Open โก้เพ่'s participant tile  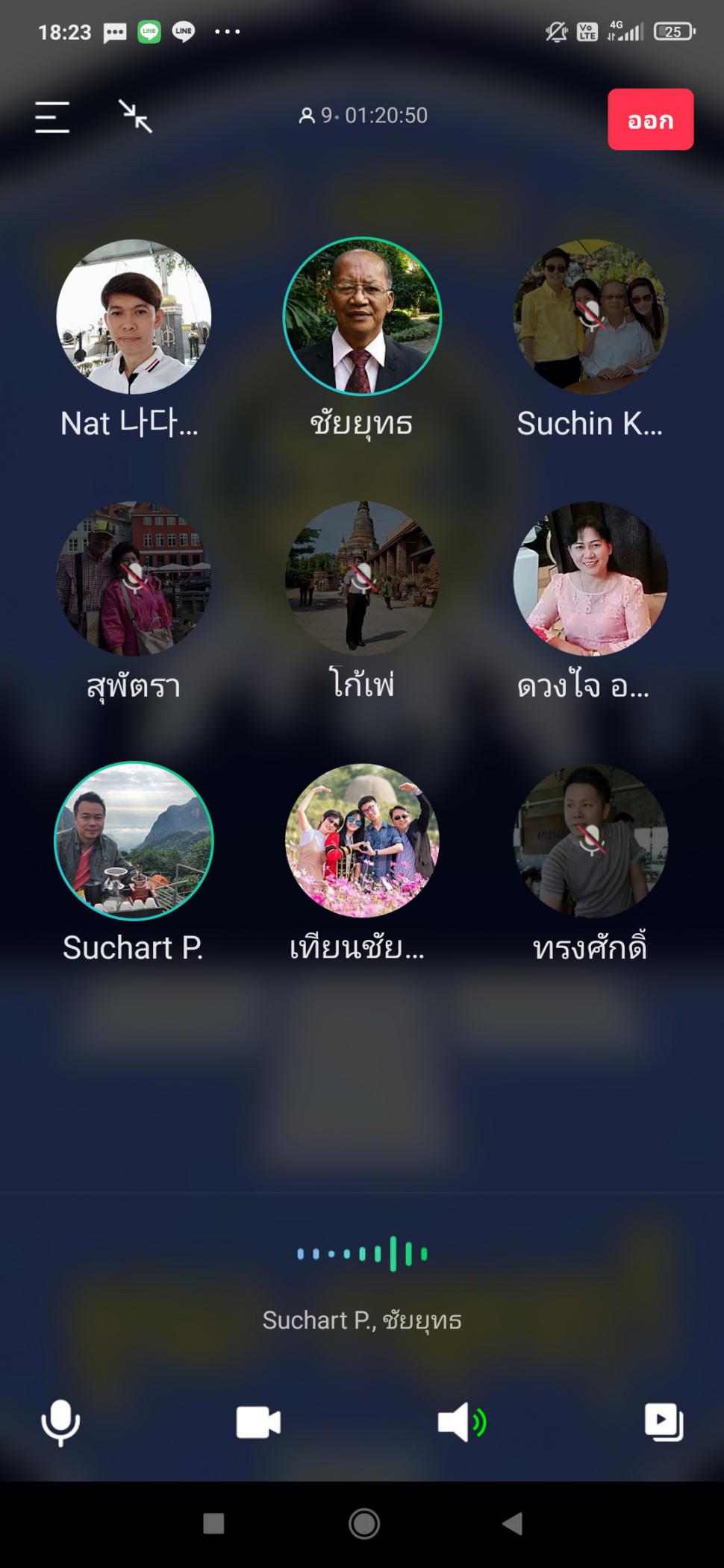point(362,578)
